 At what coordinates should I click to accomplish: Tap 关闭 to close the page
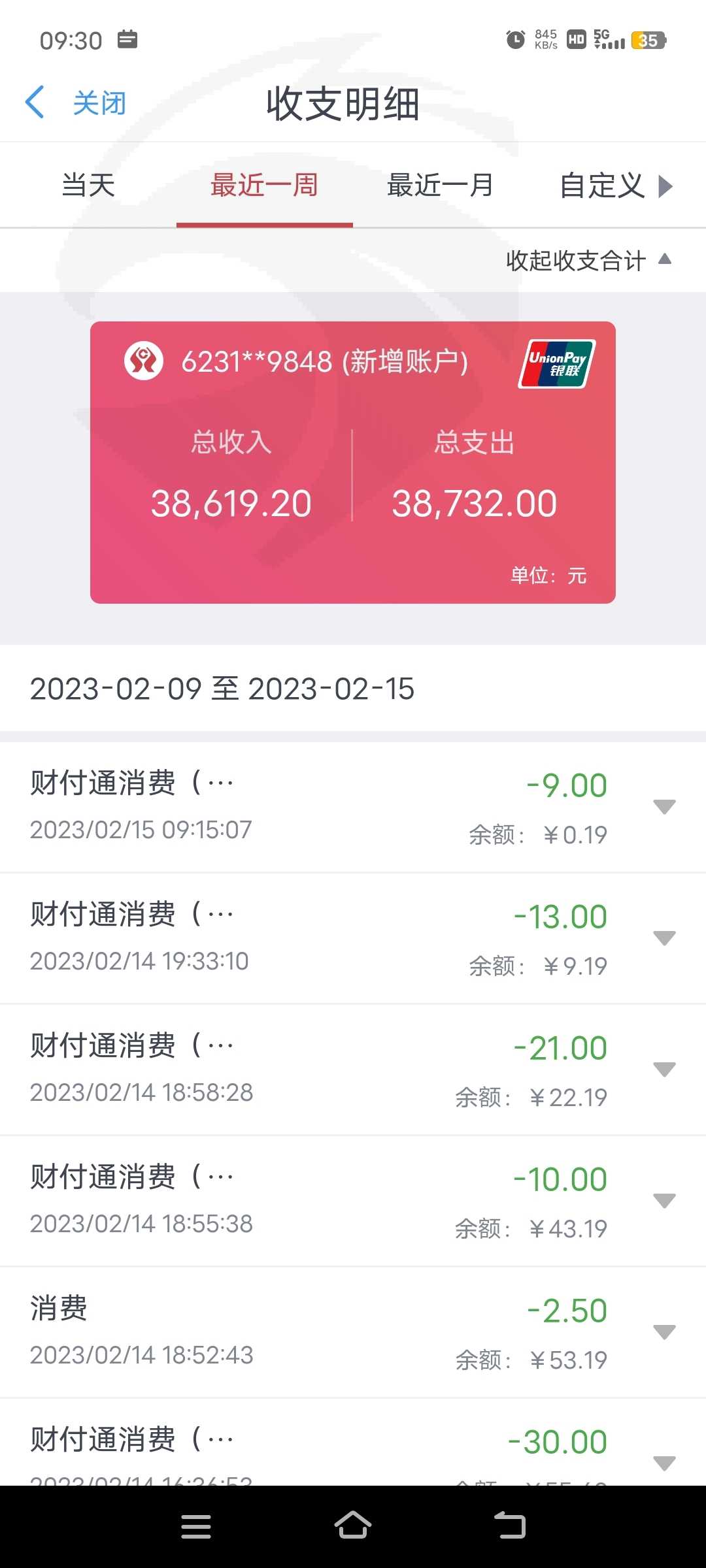(99, 103)
